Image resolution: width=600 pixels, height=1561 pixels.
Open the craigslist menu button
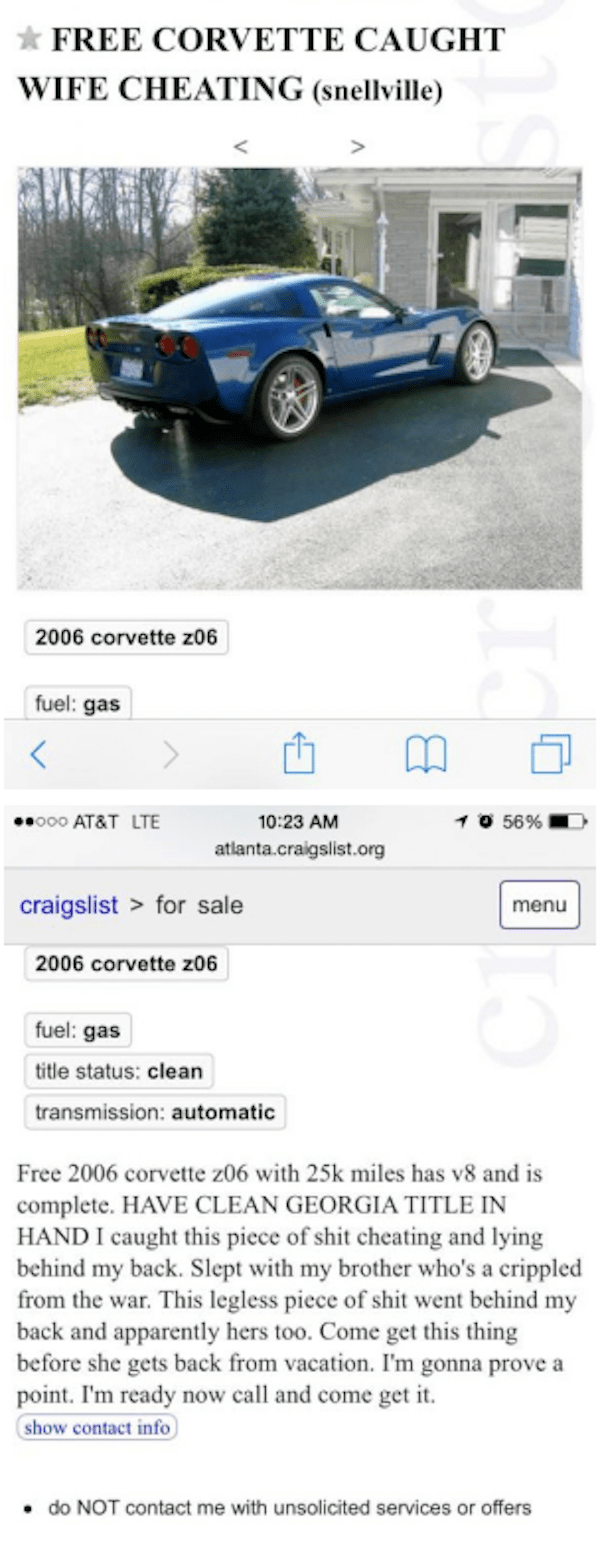point(538,904)
